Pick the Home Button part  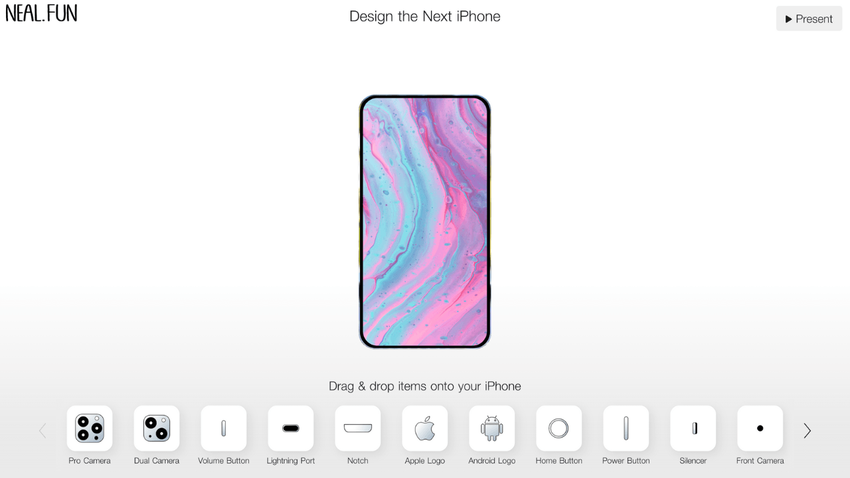(x=559, y=428)
